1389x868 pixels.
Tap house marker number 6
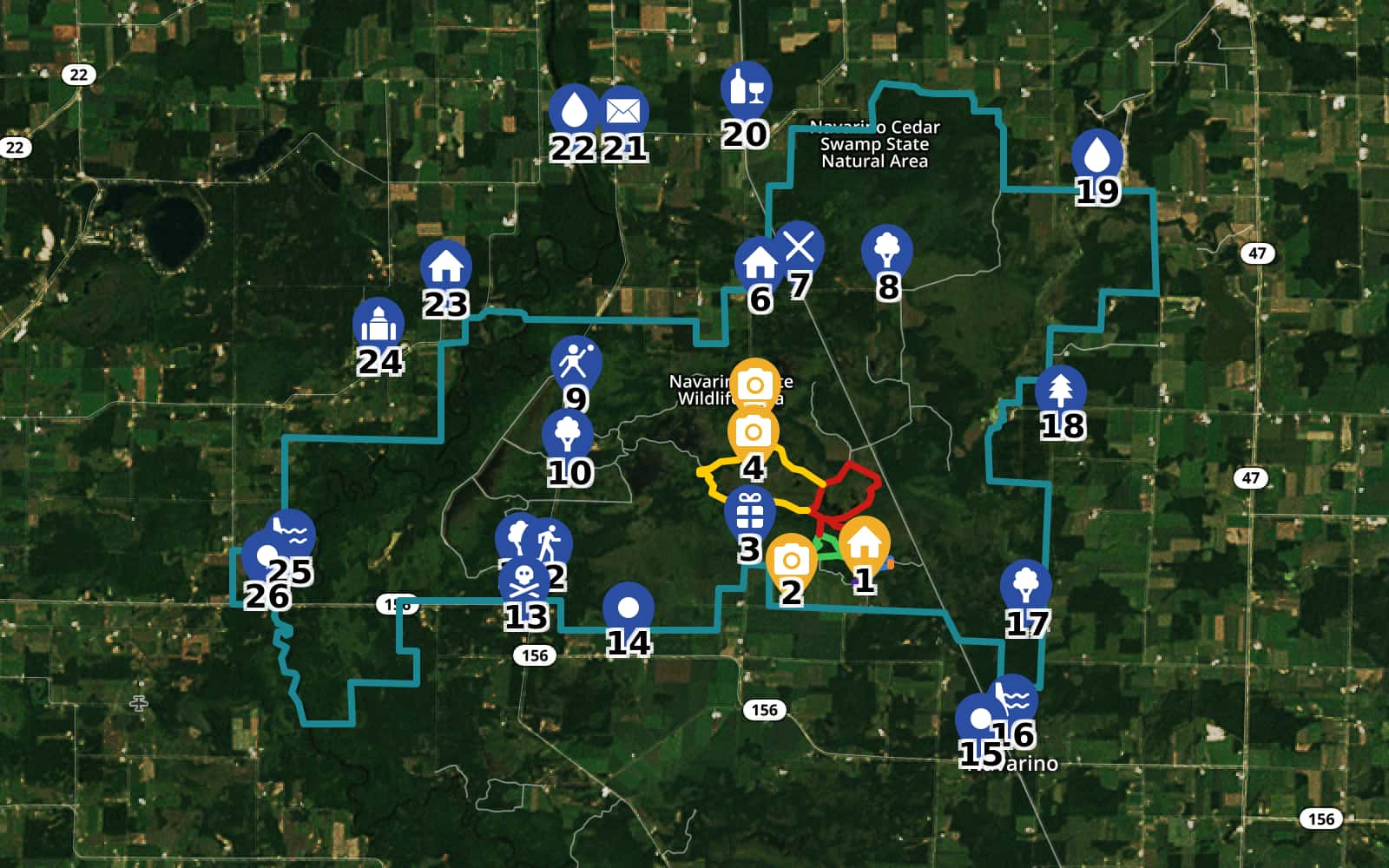point(760,261)
